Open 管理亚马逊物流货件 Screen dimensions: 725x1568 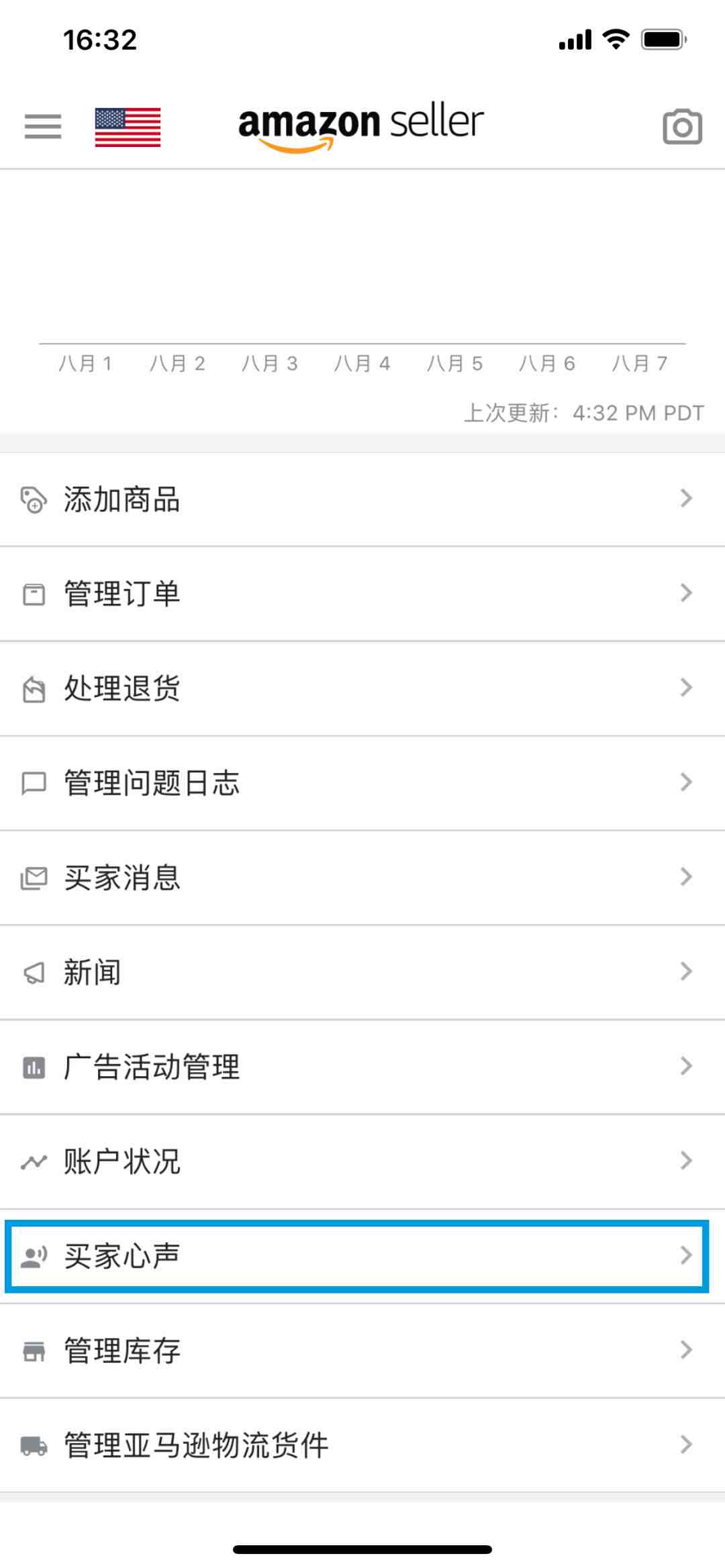pyautogui.click(x=362, y=1445)
